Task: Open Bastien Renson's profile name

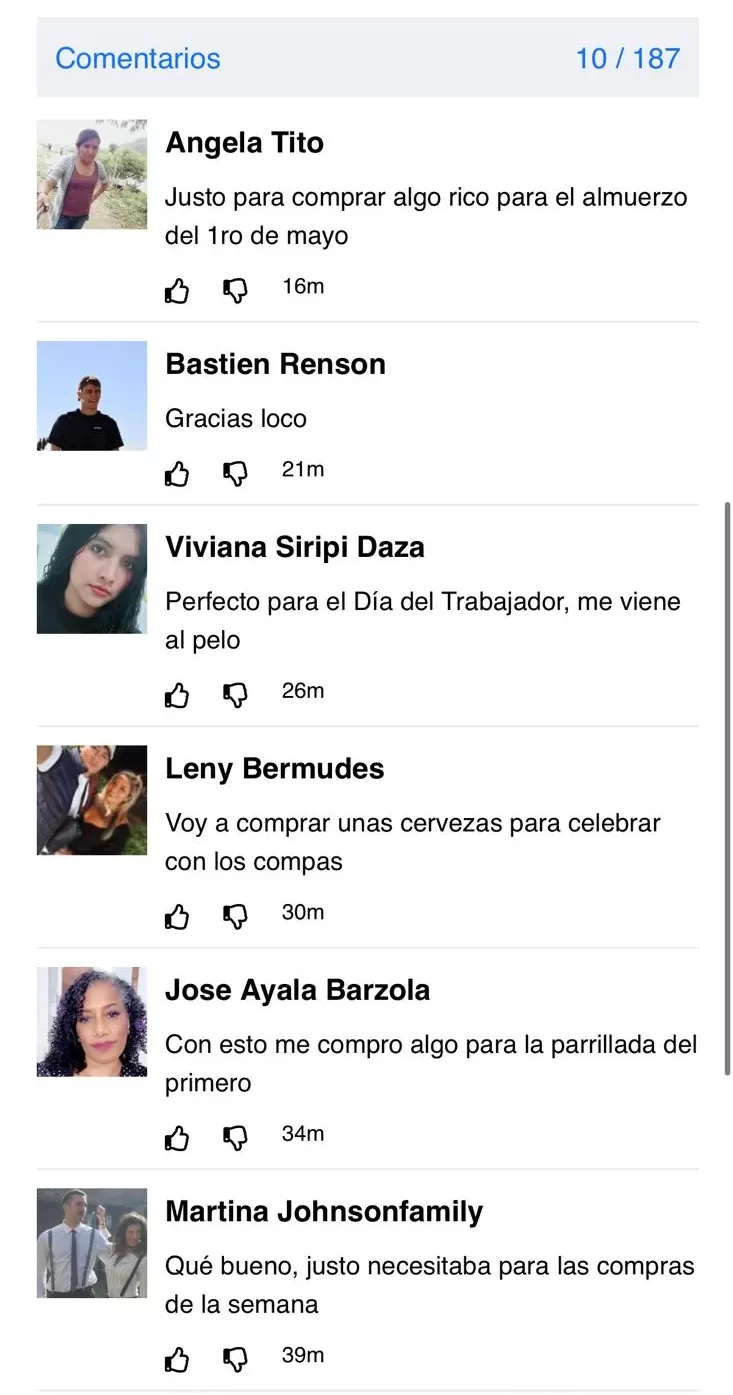Action: [x=275, y=364]
